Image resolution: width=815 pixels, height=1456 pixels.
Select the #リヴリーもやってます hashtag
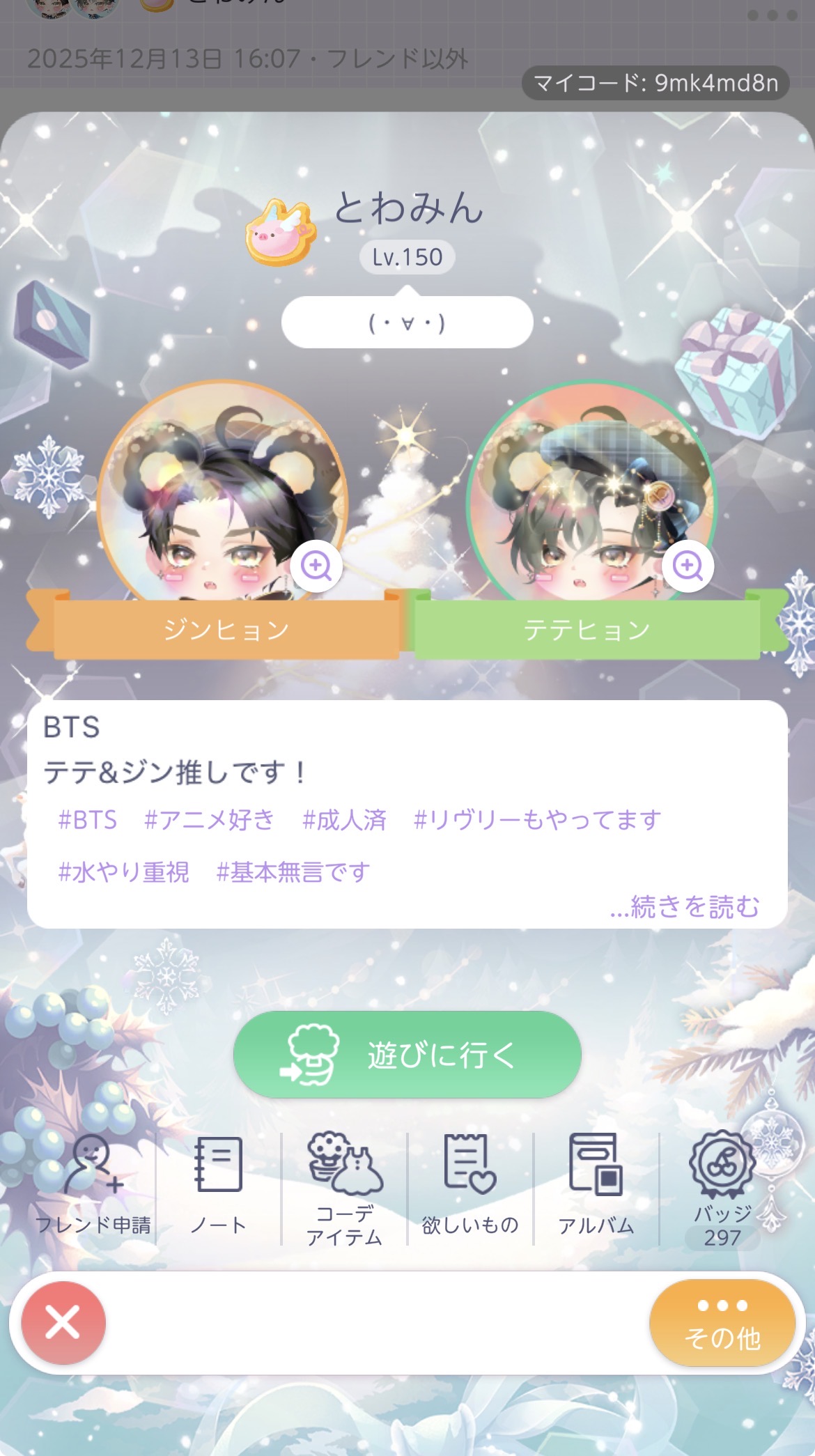[x=537, y=820]
